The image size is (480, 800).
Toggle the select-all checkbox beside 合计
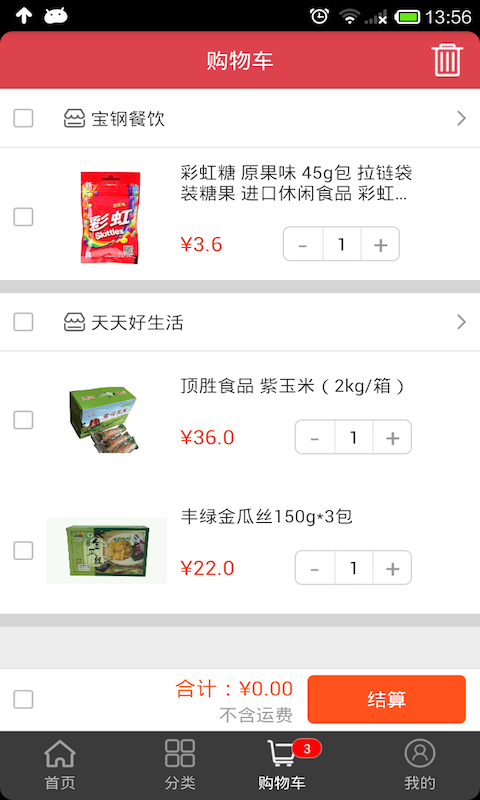23,699
